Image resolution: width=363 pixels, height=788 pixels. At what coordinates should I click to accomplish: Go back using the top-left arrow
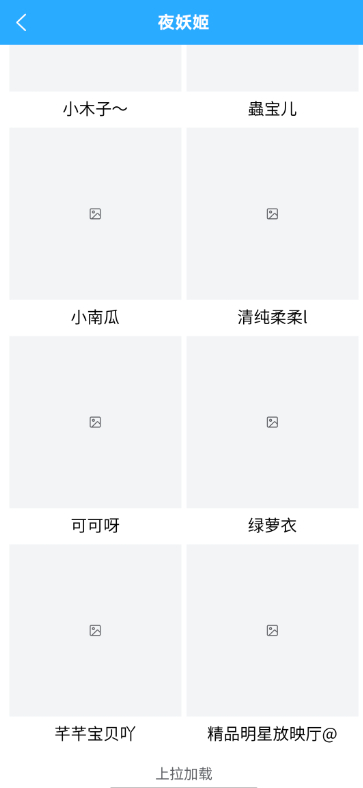point(21,23)
